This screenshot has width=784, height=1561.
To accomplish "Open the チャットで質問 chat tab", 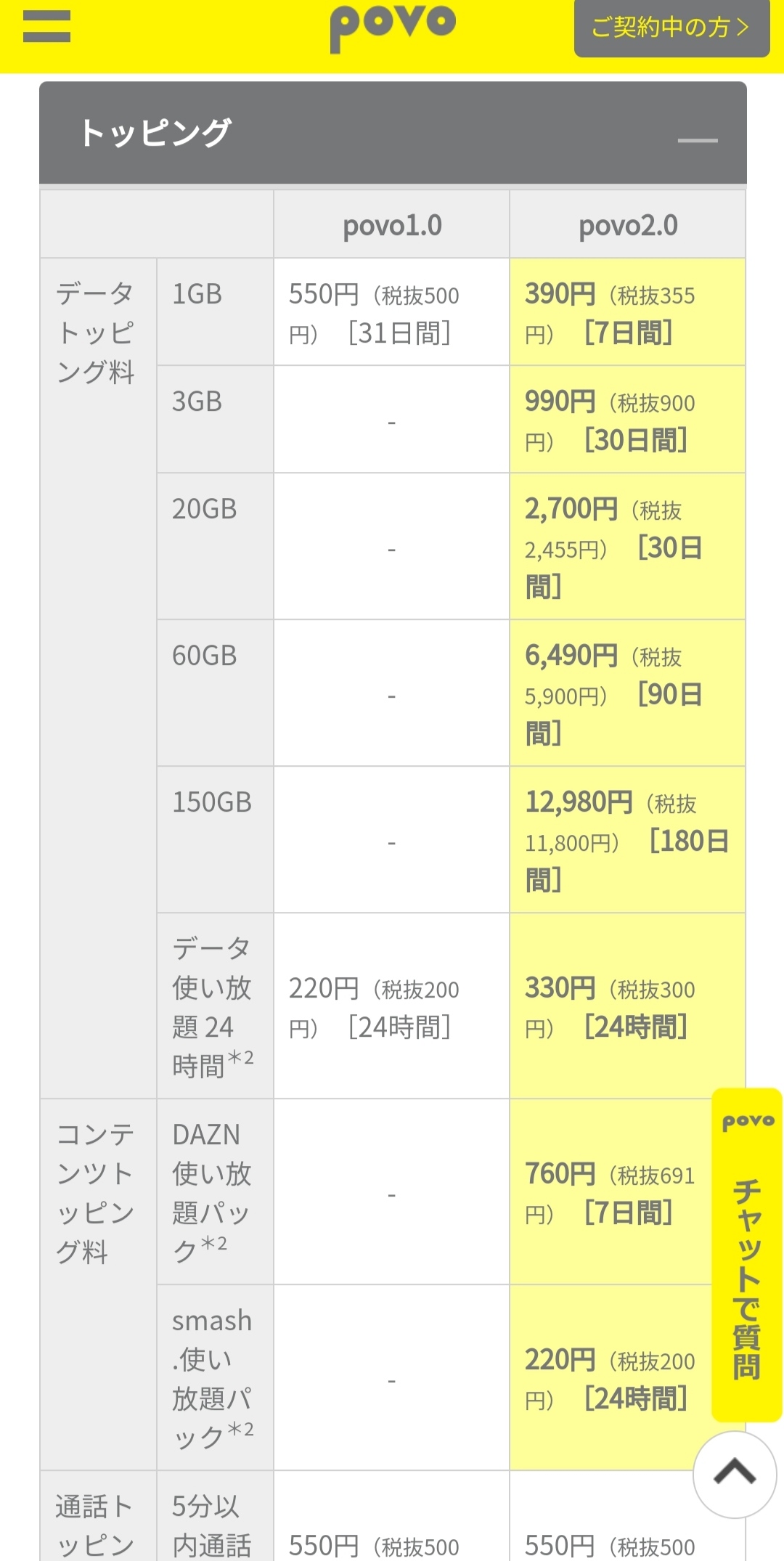I will click(747, 1255).
